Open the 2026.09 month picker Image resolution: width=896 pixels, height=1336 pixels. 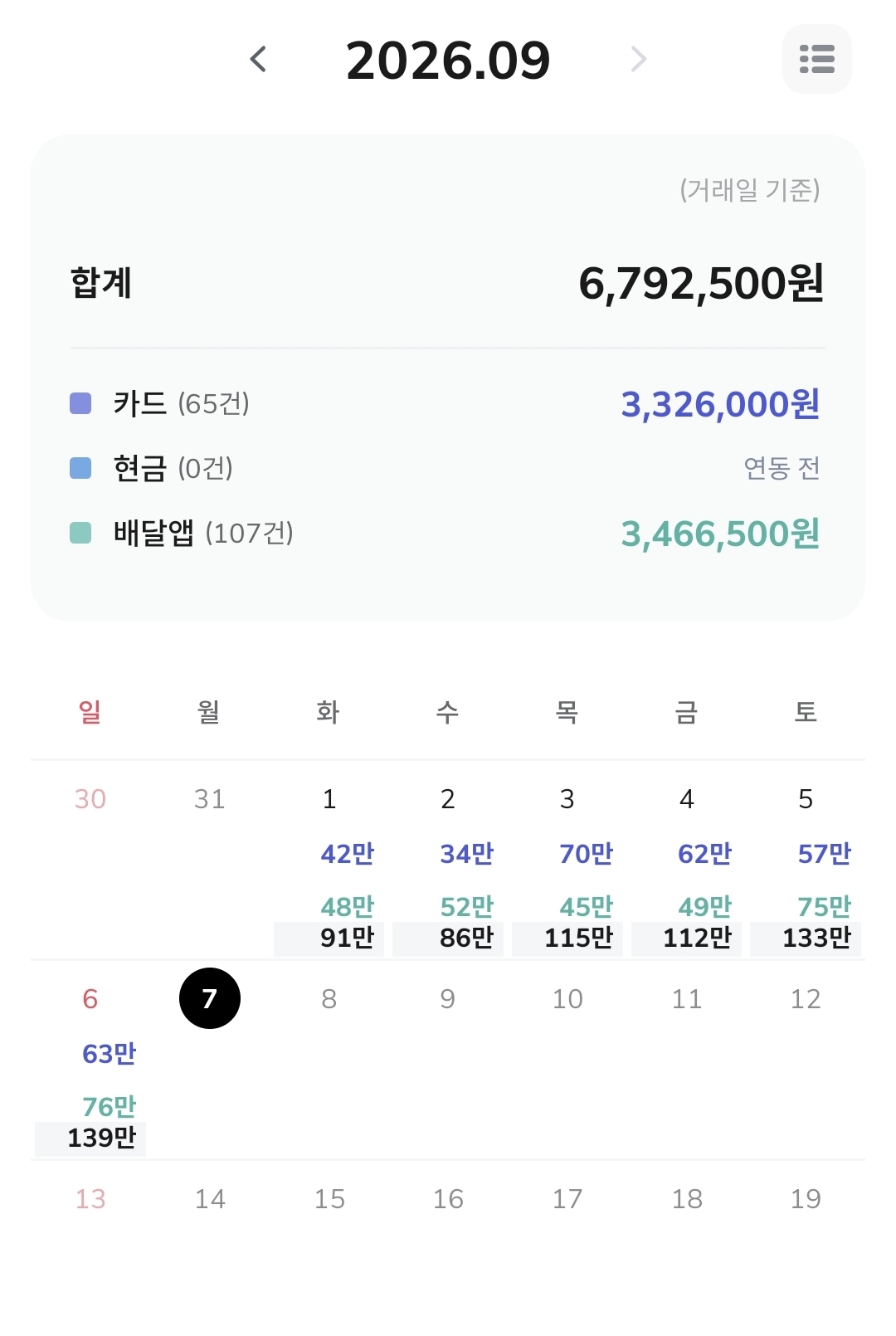(x=448, y=60)
